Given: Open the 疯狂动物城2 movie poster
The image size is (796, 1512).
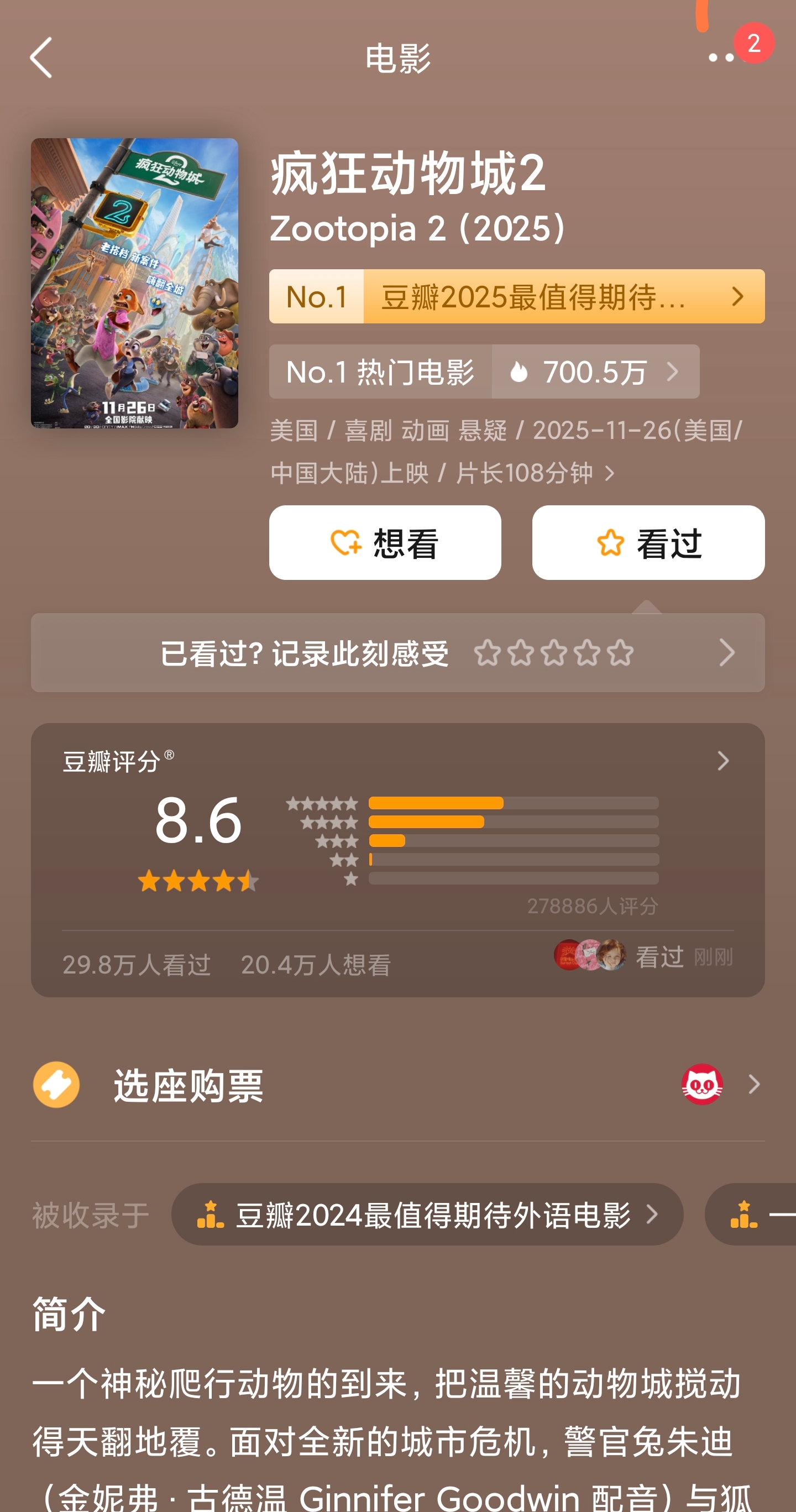Looking at the screenshot, I should coord(134,283).
